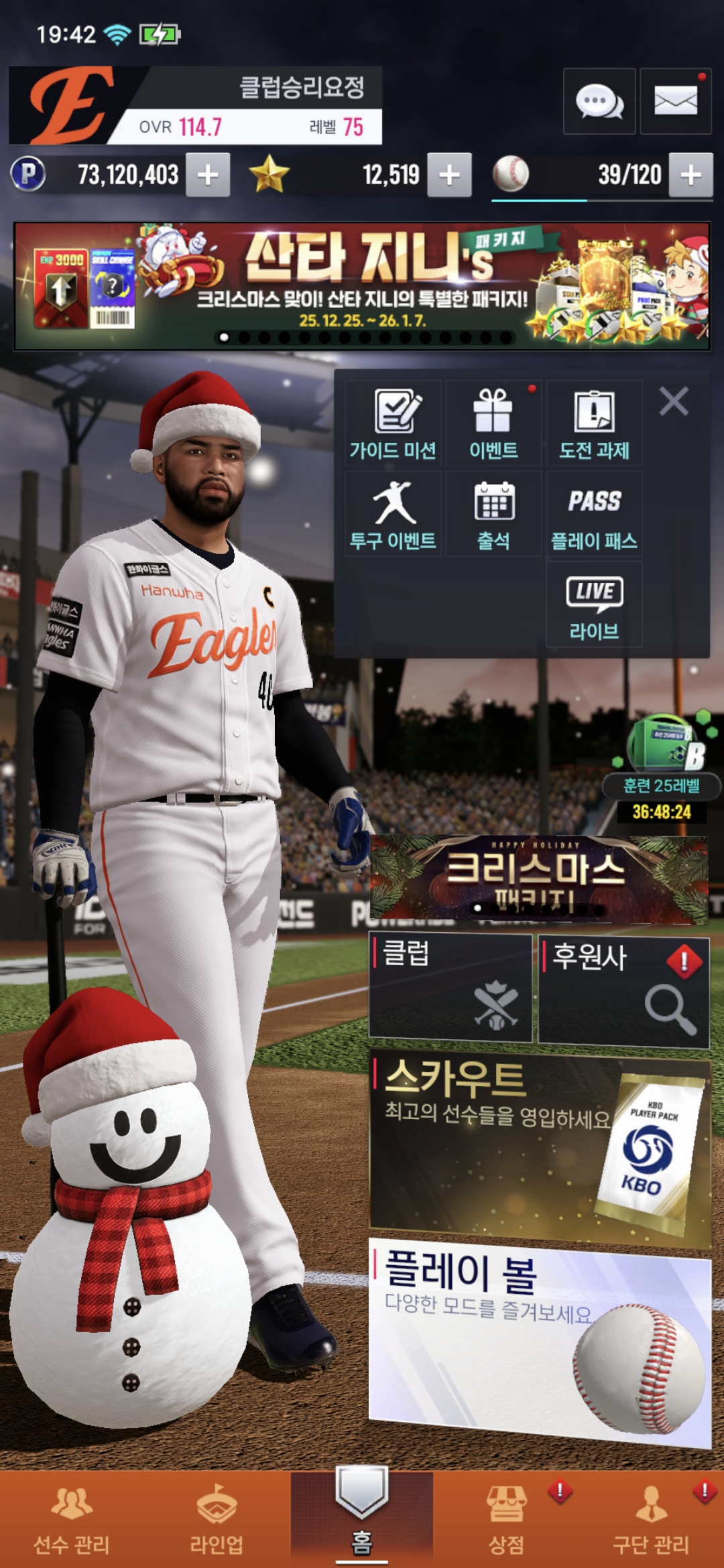The width and height of the screenshot is (724, 1568).
Task: Open 스카우트 to recruit players
Action: click(x=539, y=1146)
